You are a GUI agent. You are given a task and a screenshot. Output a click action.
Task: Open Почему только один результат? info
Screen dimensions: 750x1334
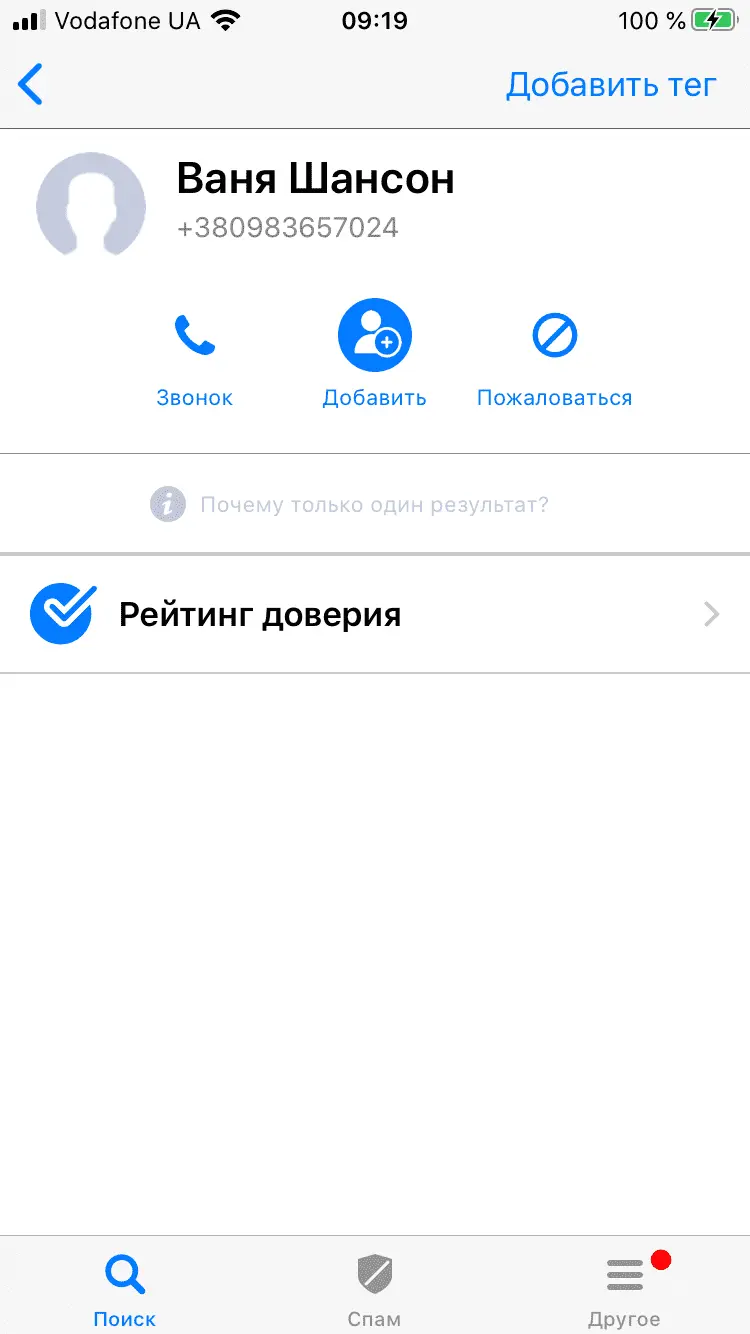(x=350, y=504)
